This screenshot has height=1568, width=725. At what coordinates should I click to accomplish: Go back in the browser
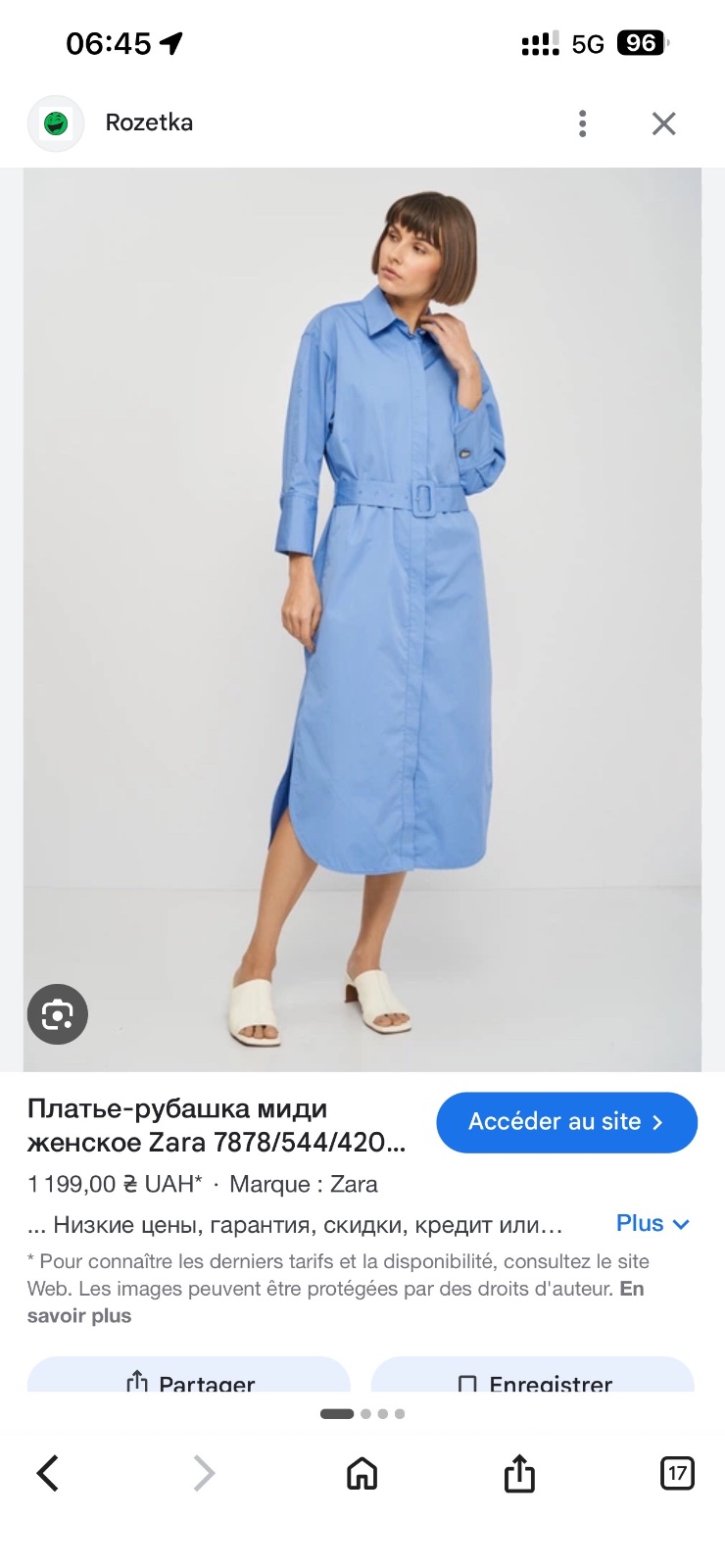[x=48, y=1473]
